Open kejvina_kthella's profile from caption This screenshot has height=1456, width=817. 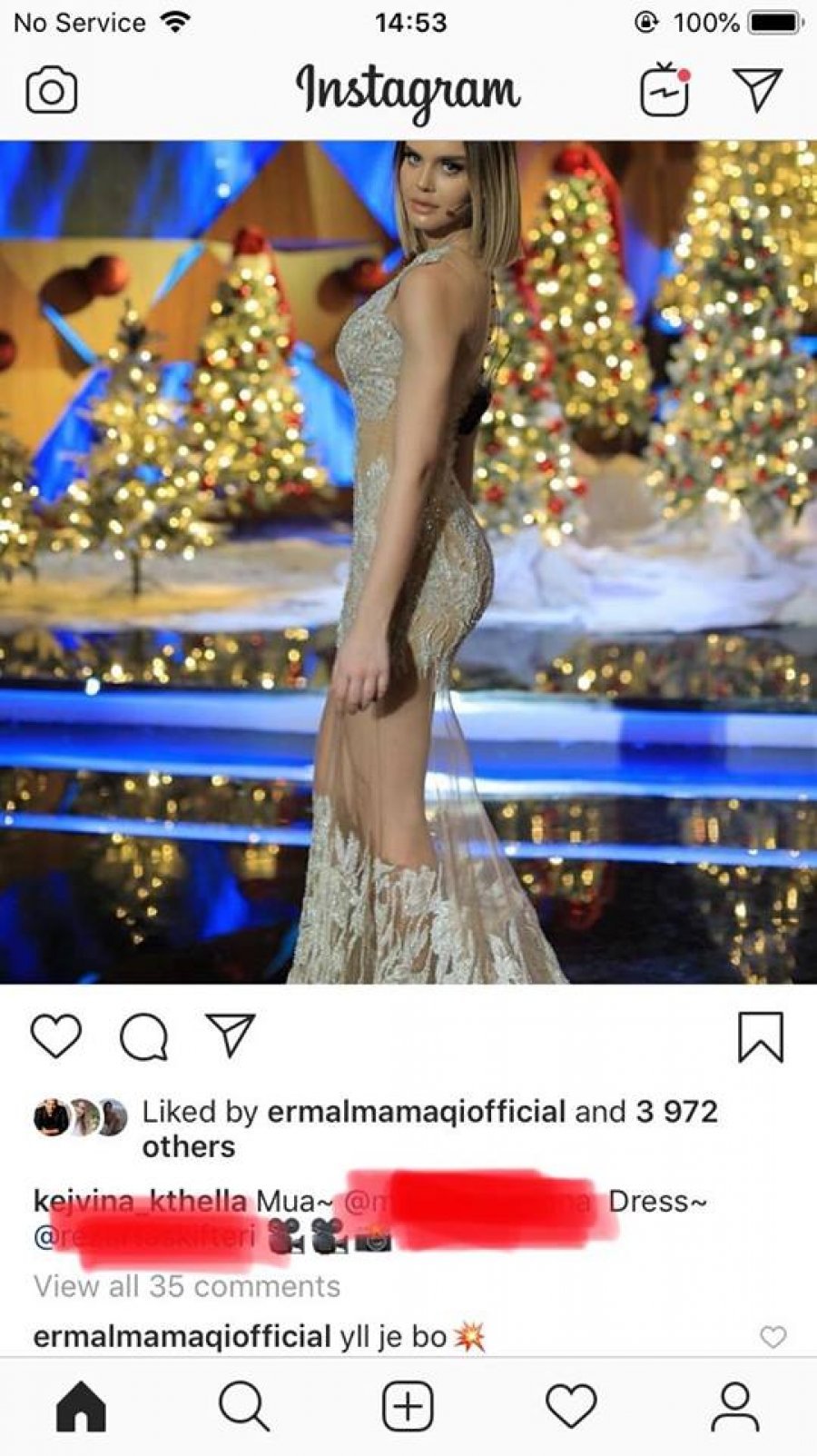140,1201
